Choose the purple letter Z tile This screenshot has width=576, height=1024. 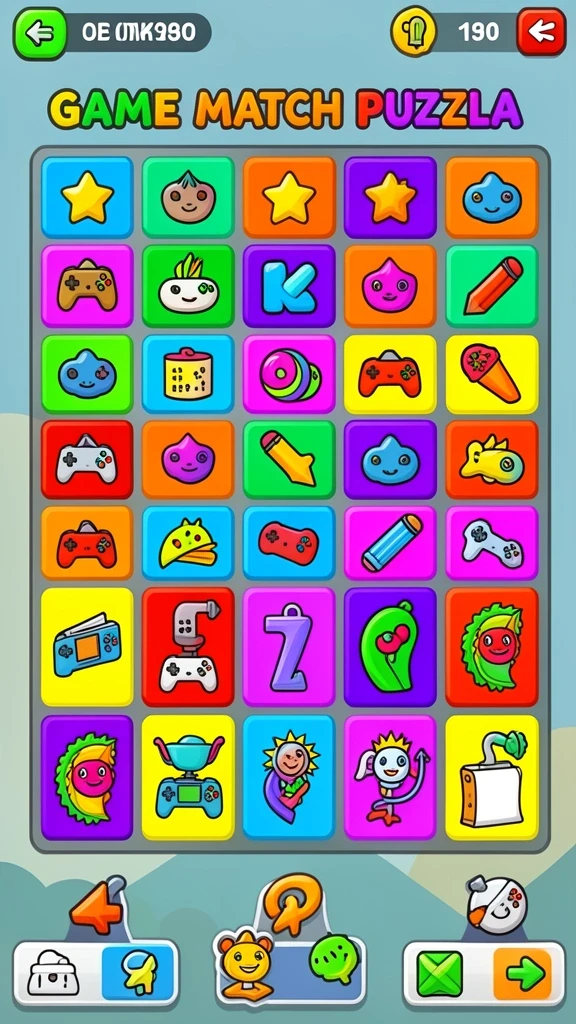[289, 647]
